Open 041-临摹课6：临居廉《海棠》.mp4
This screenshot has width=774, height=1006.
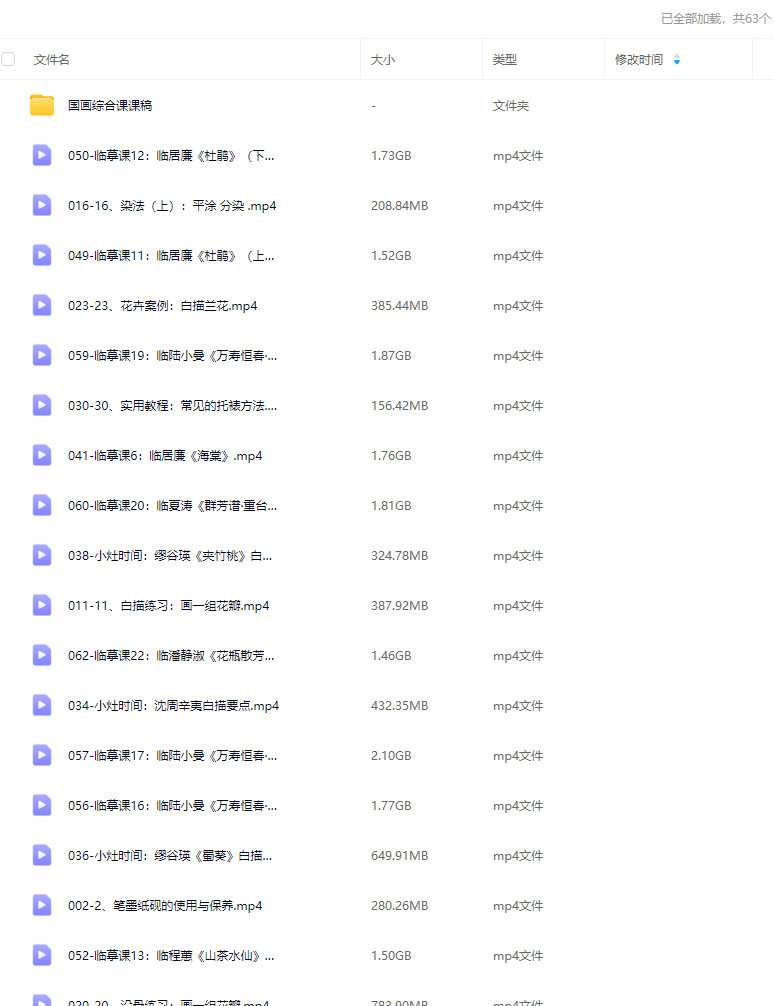164,456
